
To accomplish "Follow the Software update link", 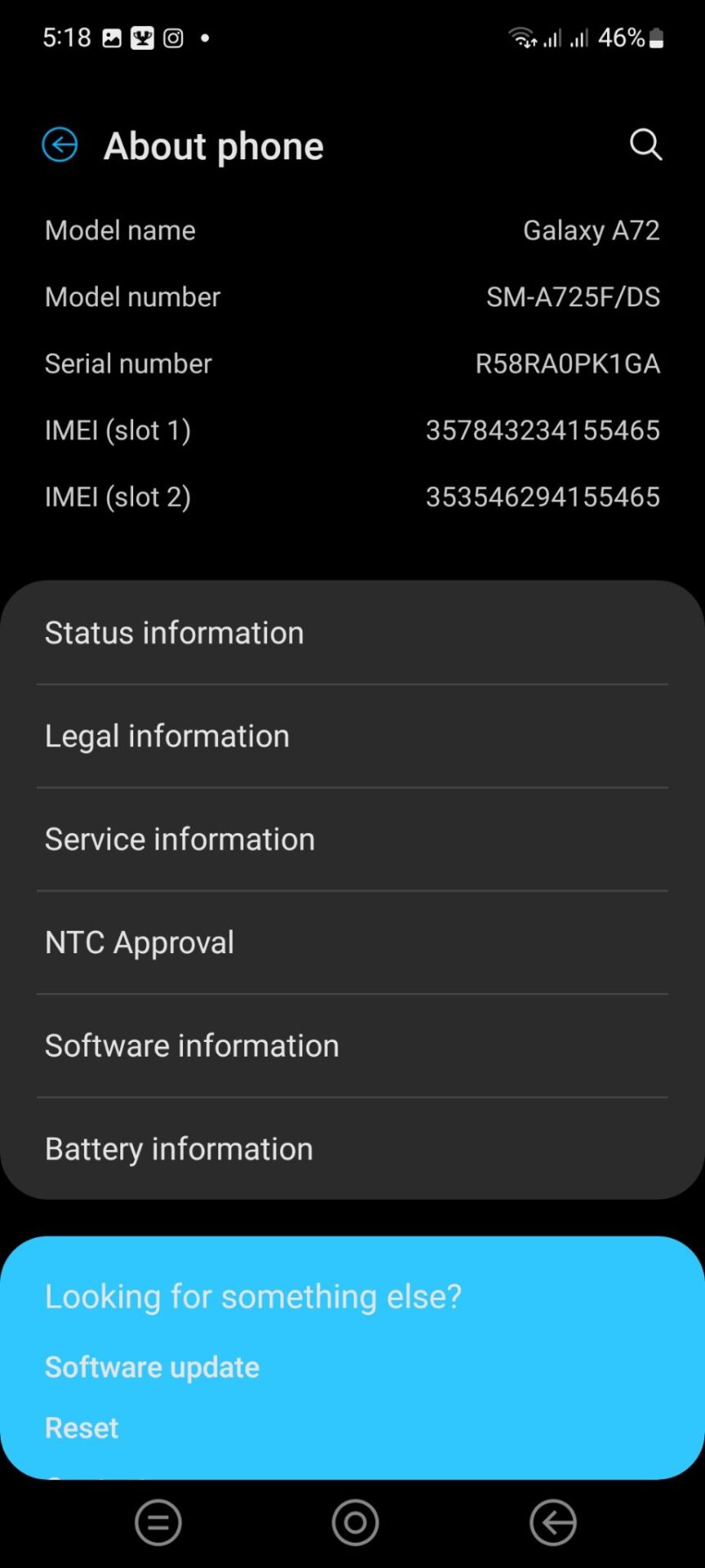I will (152, 1367).
